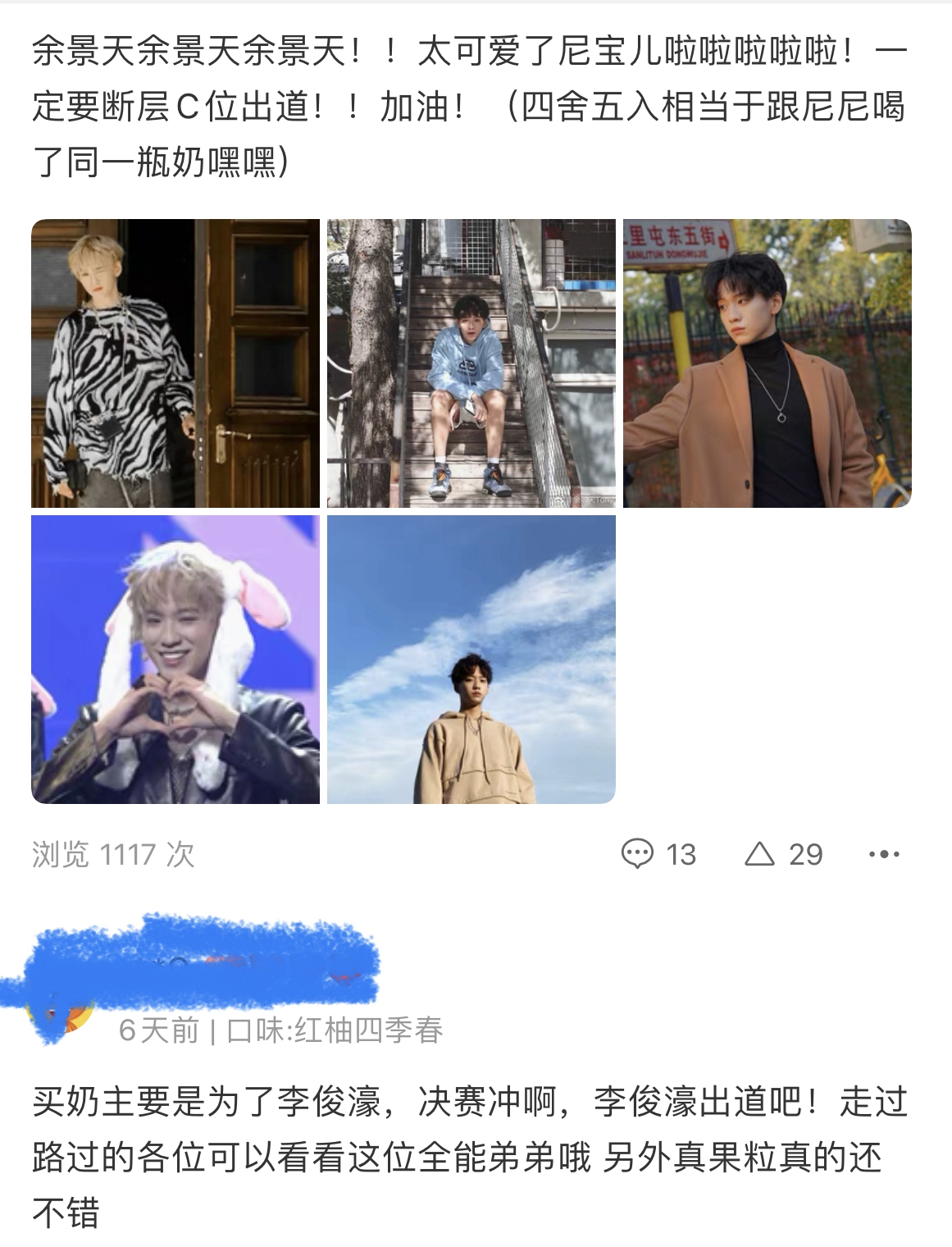Open the zebra-print sweater photo
952x1247 pixels.
click(x=175, y=363)
